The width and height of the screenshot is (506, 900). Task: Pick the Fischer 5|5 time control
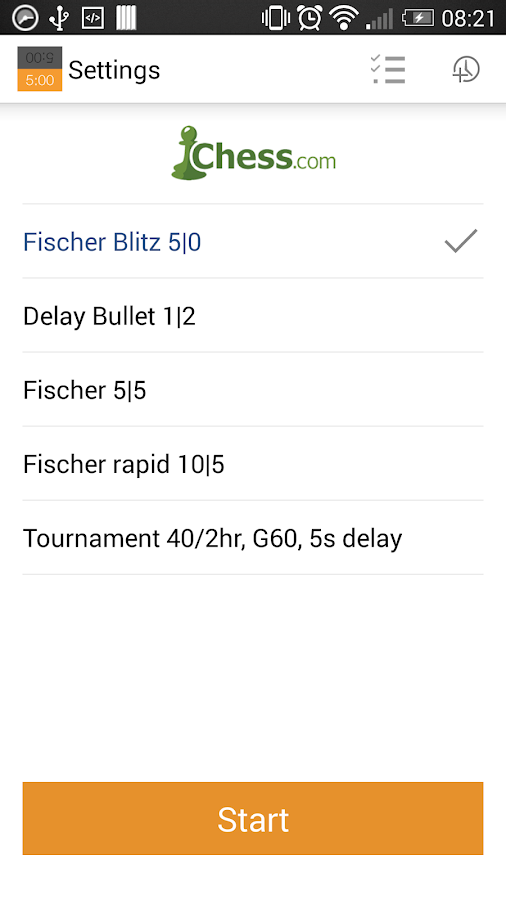click(253, 390)
